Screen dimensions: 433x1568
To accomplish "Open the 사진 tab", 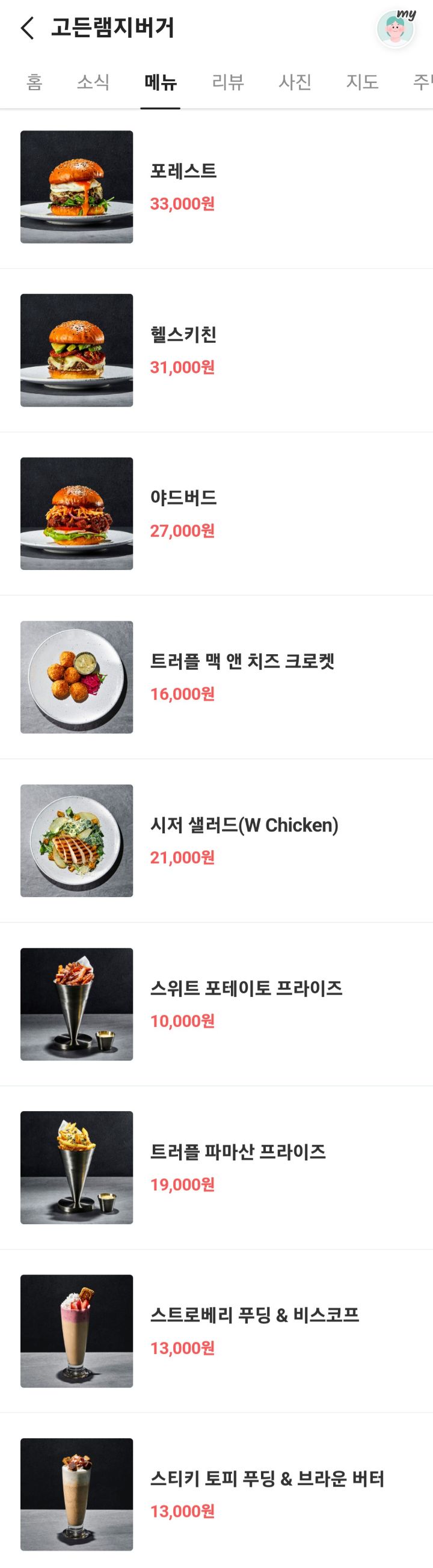I will pyautogui.click(x=295, y=82).
